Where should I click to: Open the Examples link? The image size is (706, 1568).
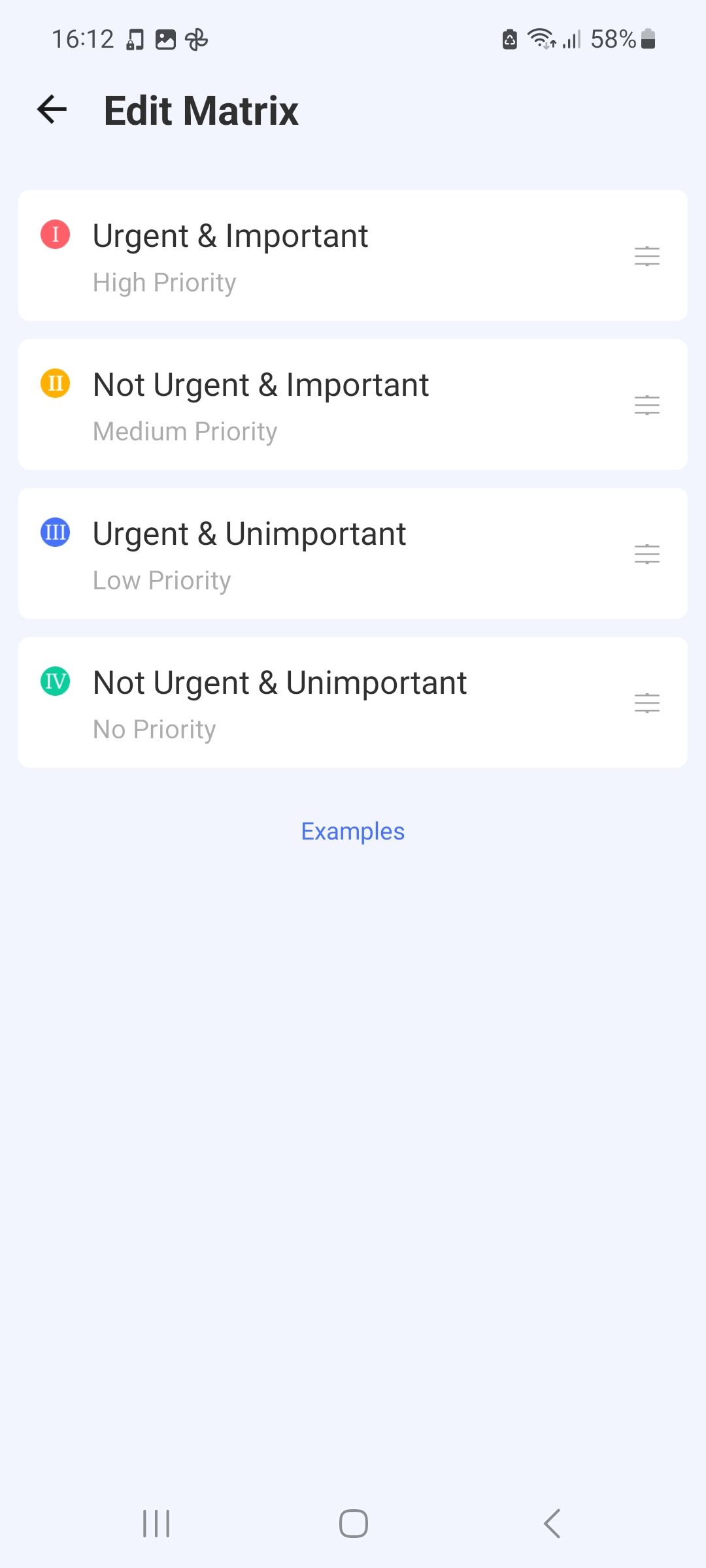pos(353,832)
